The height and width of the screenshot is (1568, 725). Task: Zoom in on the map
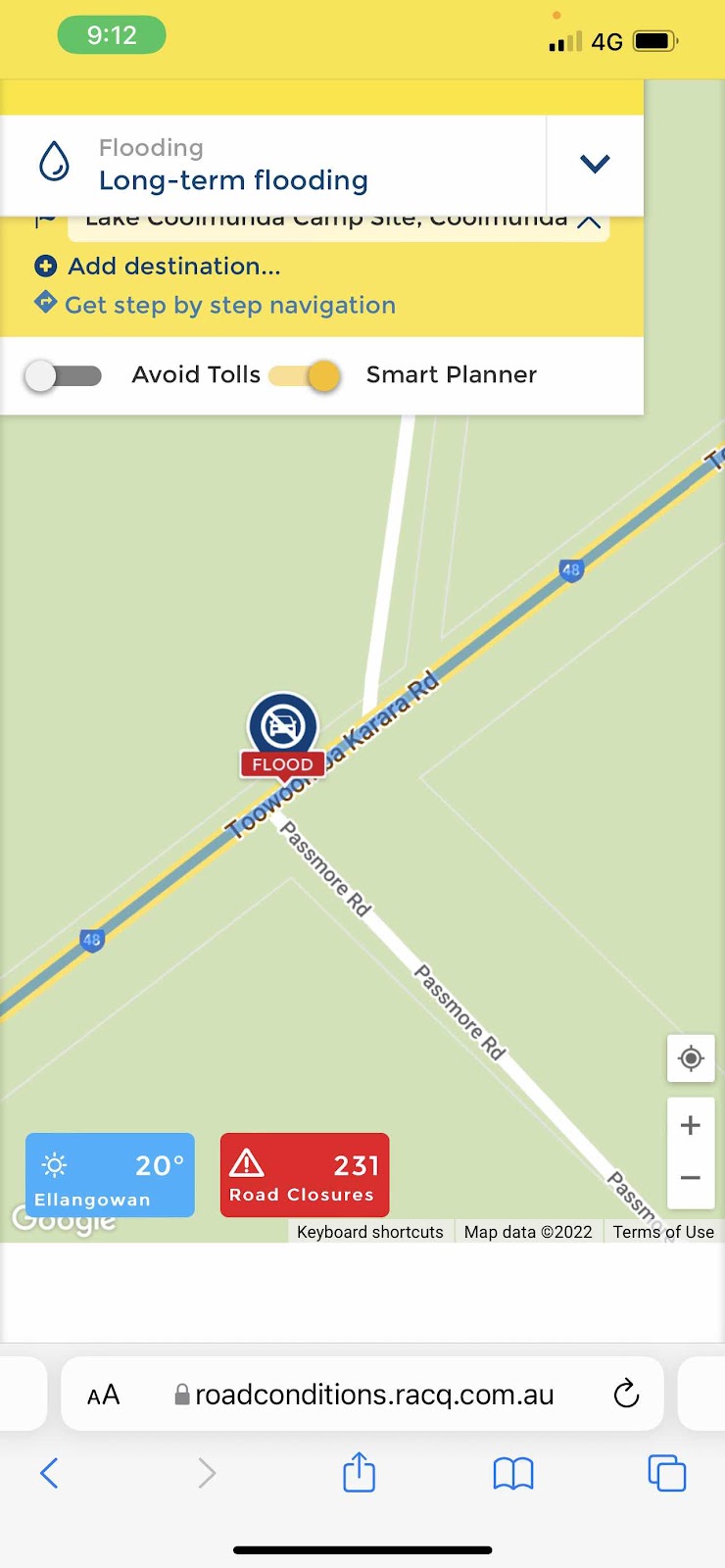691,1125
